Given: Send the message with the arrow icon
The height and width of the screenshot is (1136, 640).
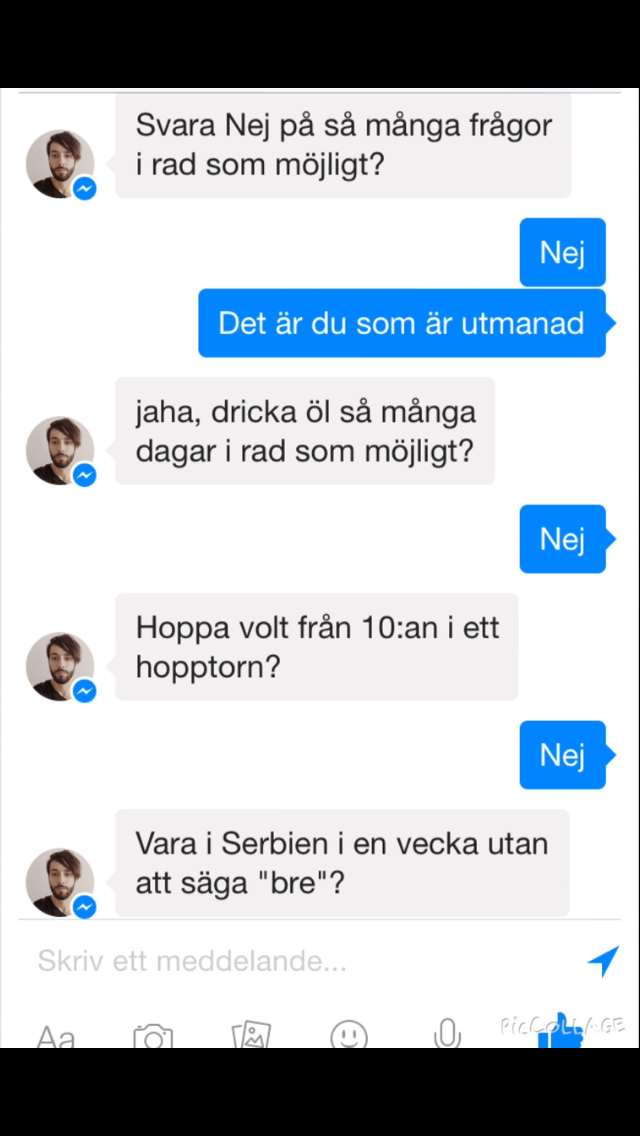Looking at the screenshot, I should click(603, 961).
